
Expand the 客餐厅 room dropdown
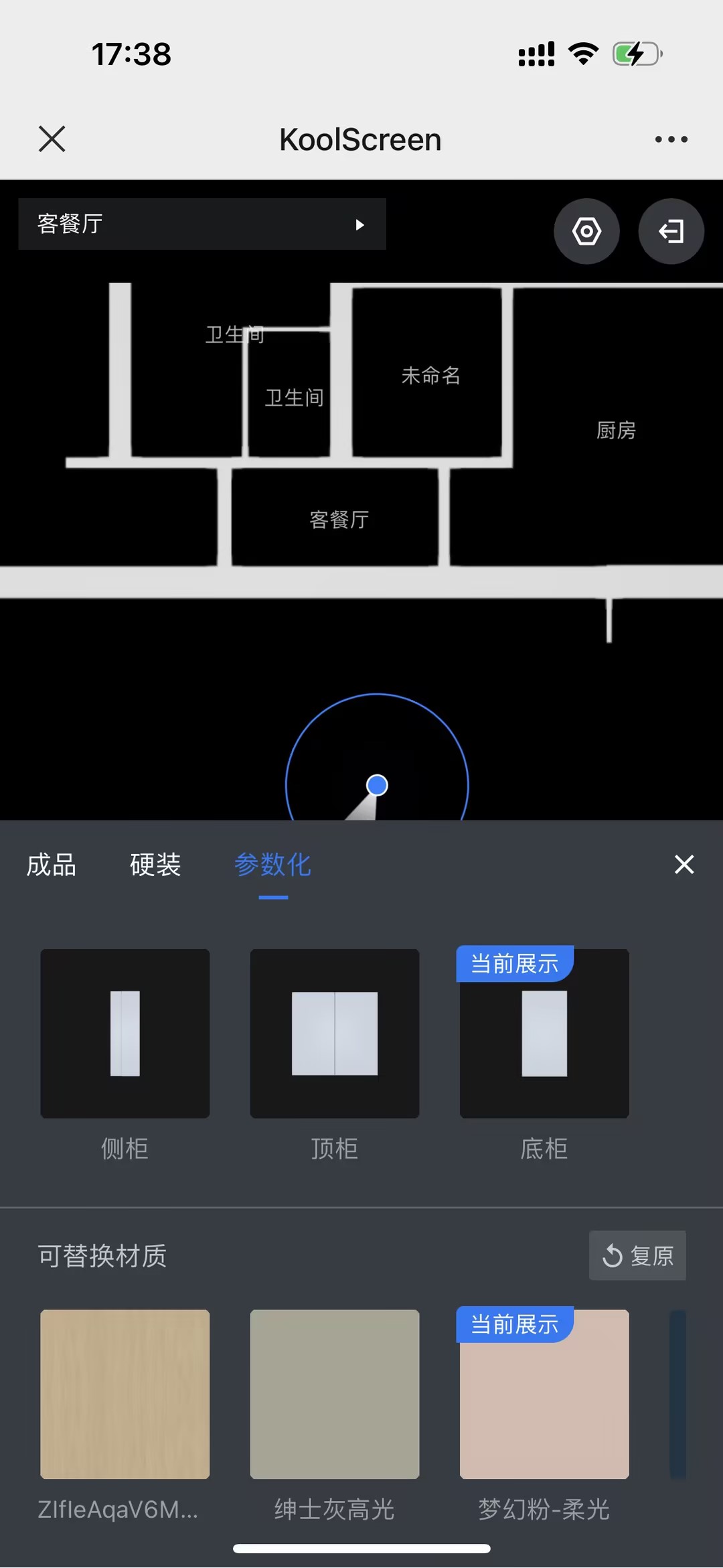click(202, 224)
